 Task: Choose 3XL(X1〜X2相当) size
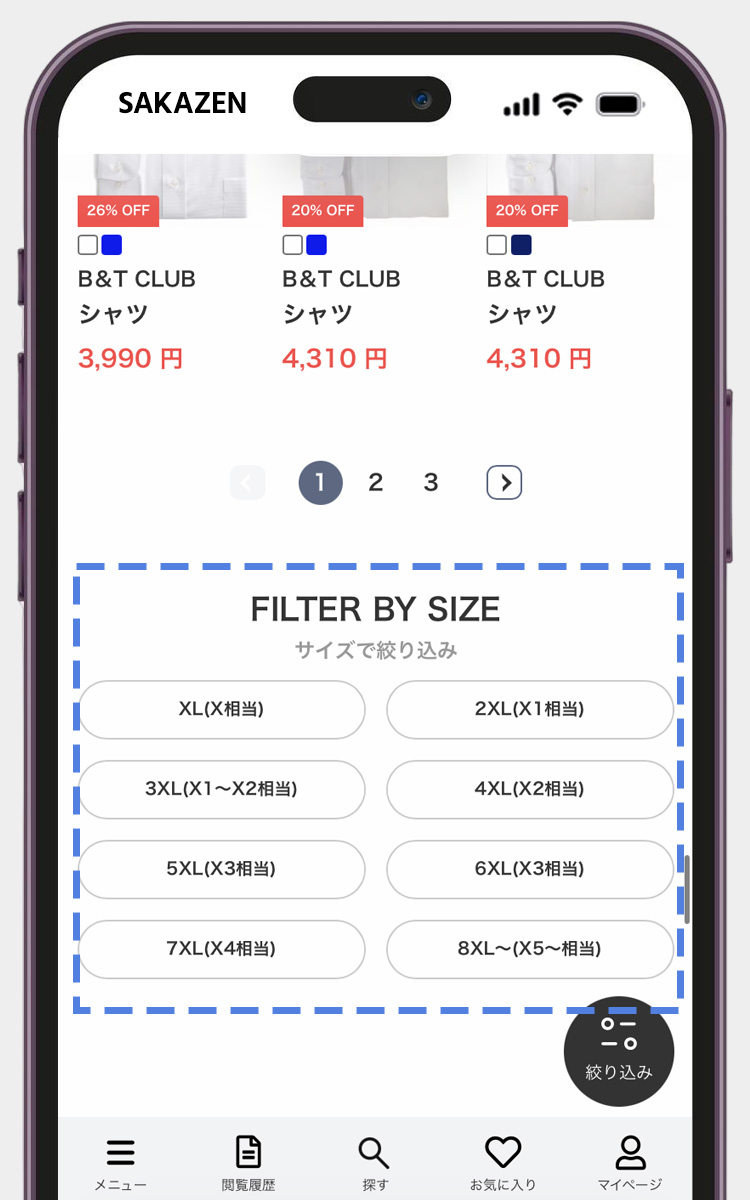click(x=221, y=789)
